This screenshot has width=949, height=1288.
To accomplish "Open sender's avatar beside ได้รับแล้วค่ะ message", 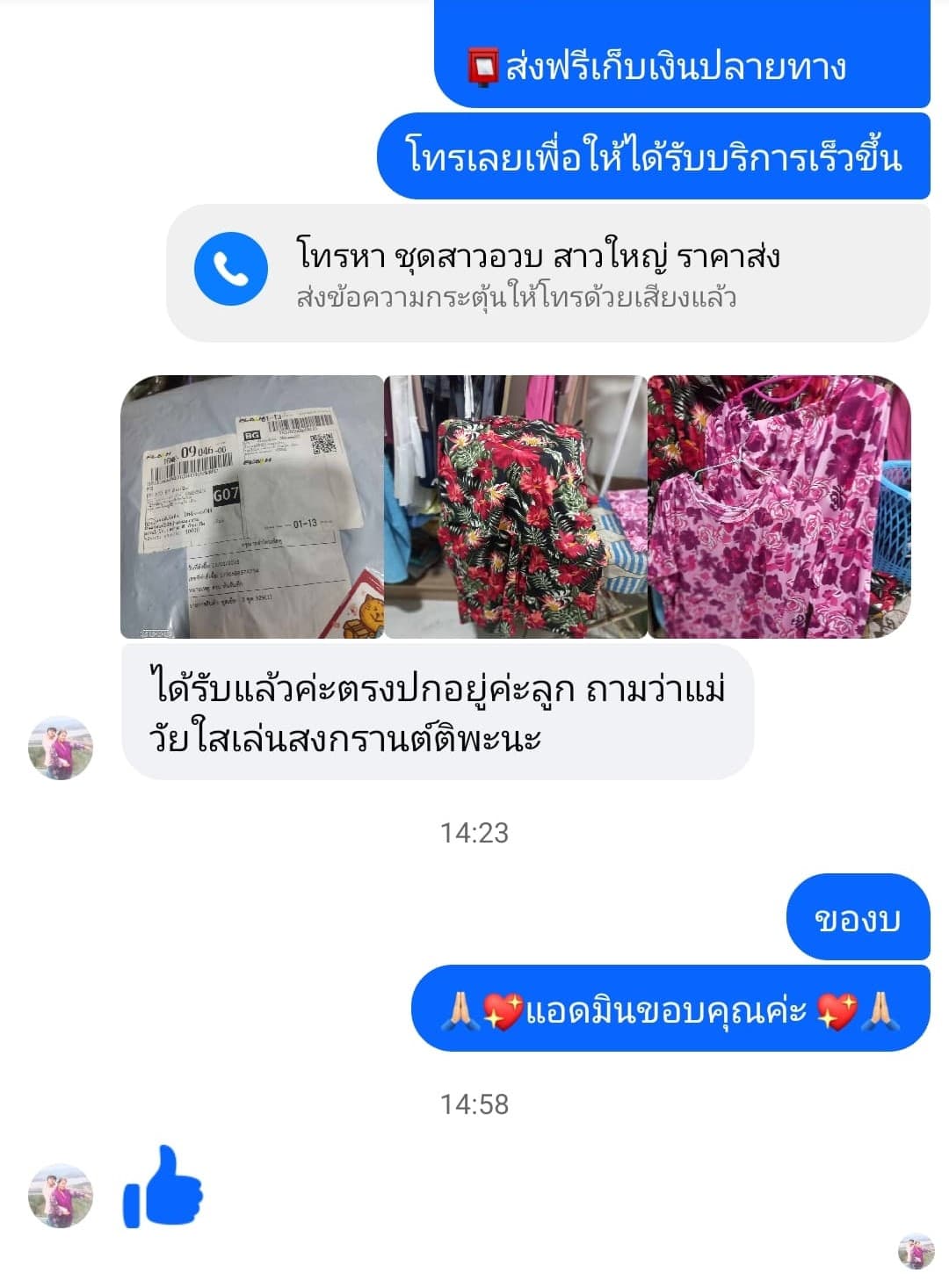I will coord(61,747).
